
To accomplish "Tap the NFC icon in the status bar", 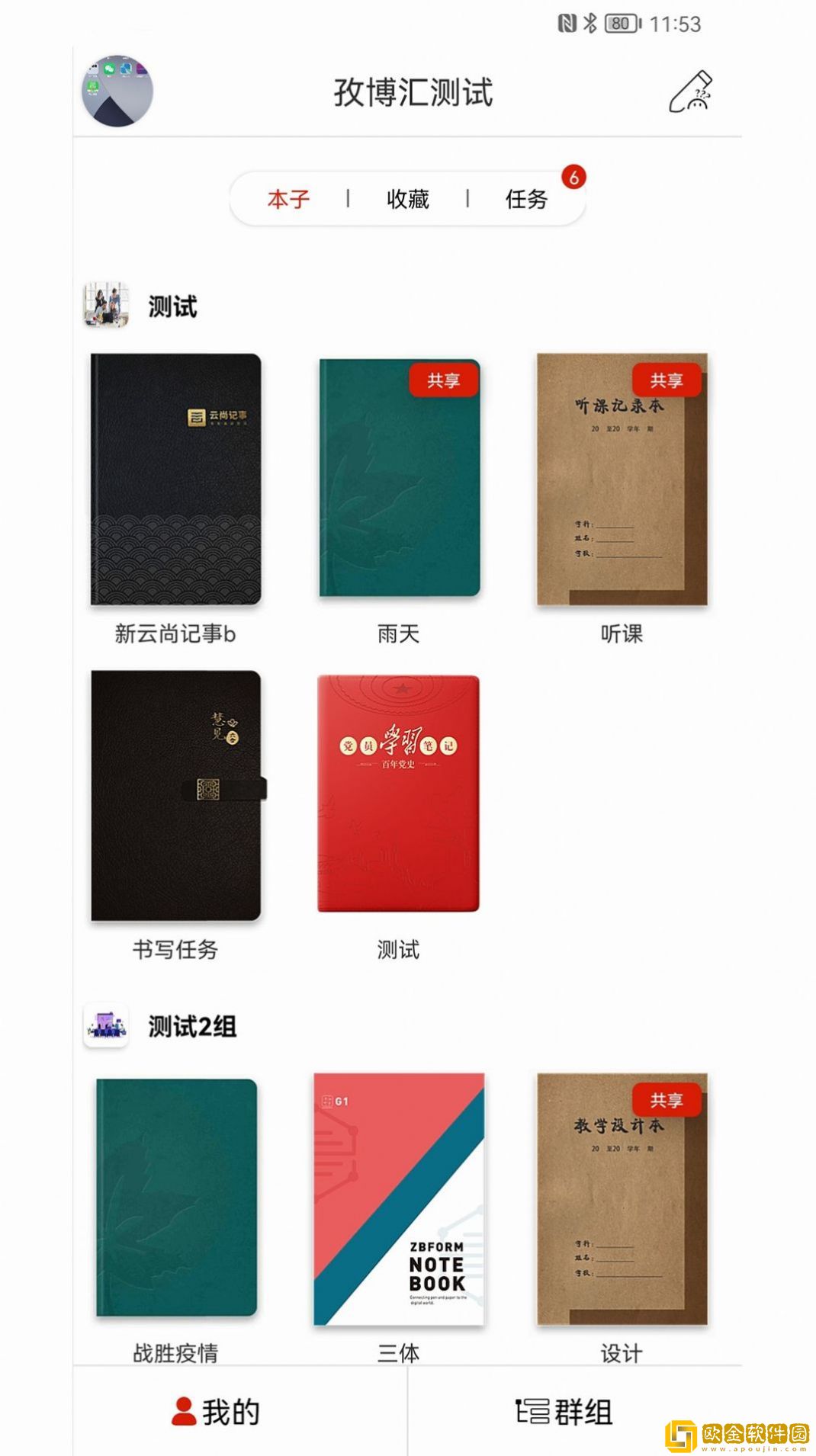I will [x=564, y=23].
